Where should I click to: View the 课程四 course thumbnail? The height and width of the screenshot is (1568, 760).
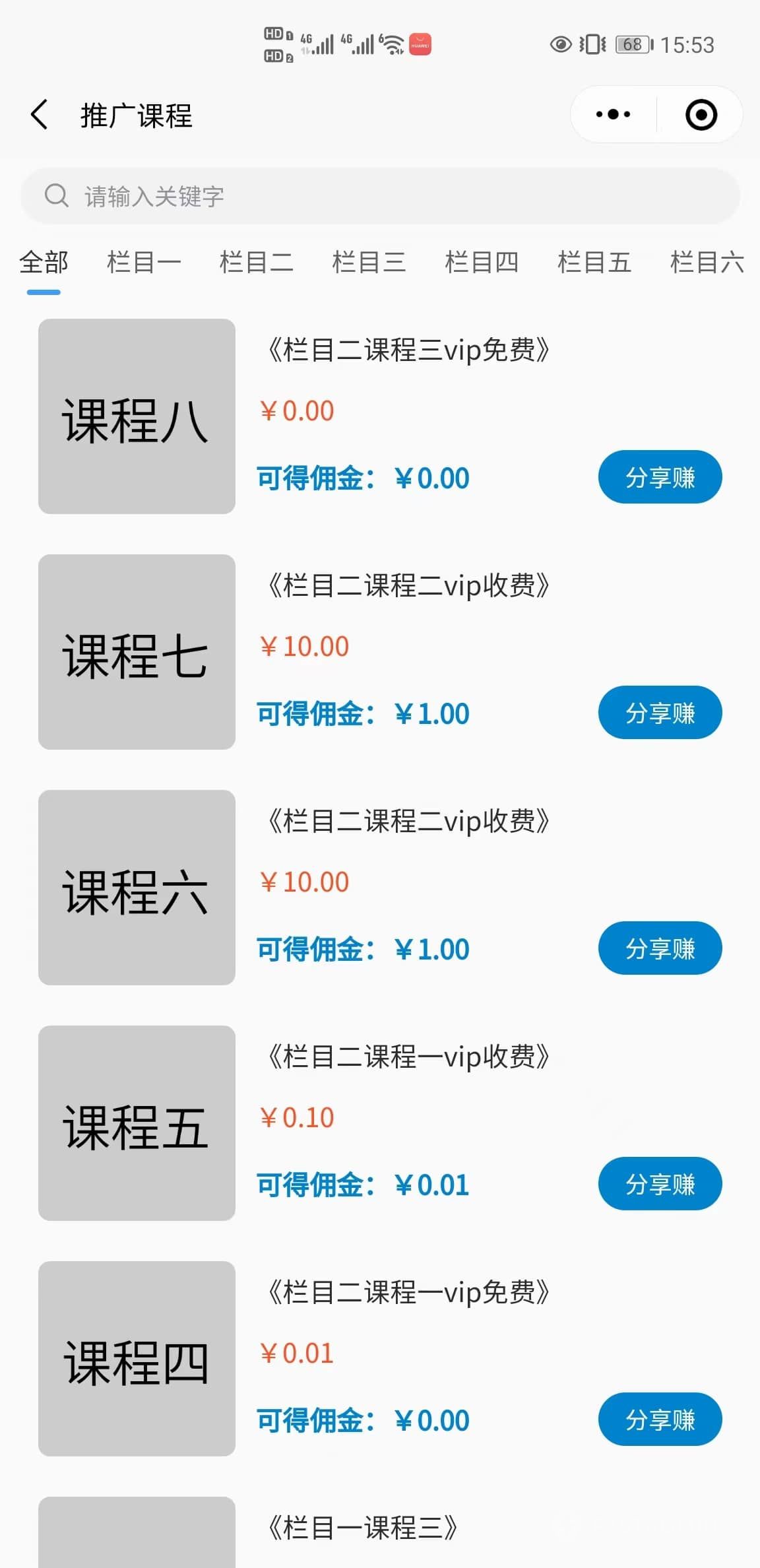coord(137,1359)
